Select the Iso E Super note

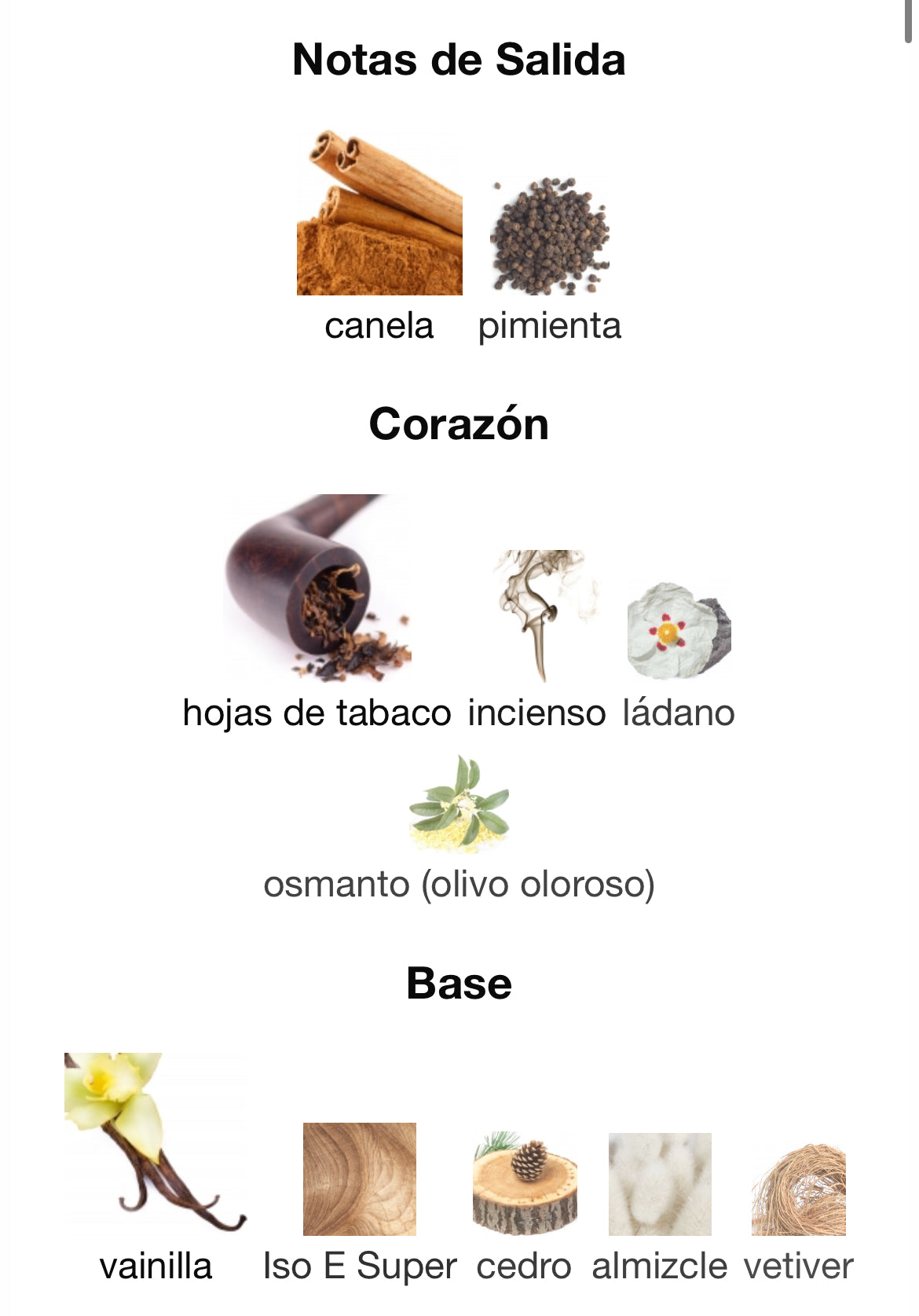[360, 1179]
